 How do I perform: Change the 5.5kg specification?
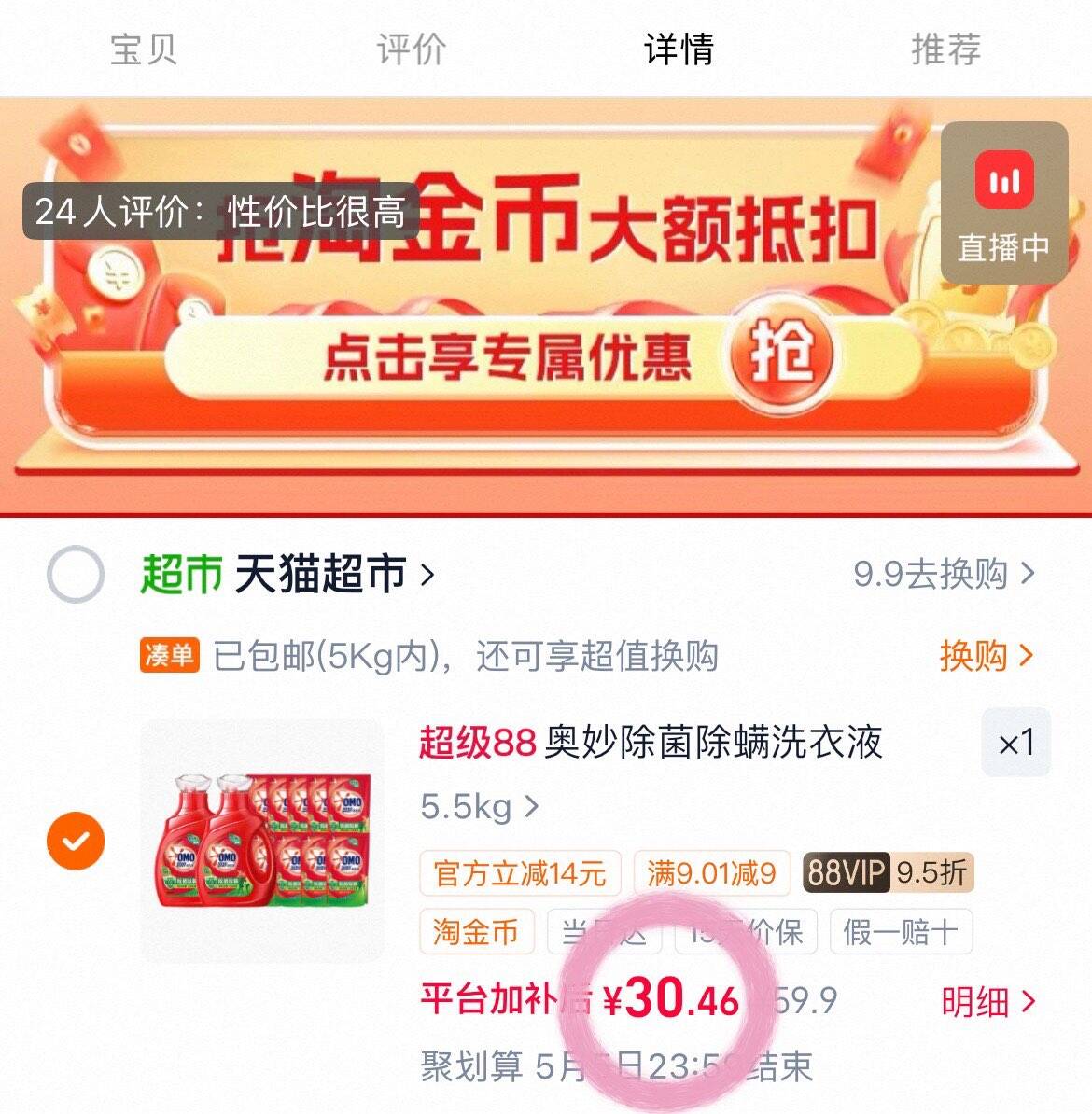point(479,806)
